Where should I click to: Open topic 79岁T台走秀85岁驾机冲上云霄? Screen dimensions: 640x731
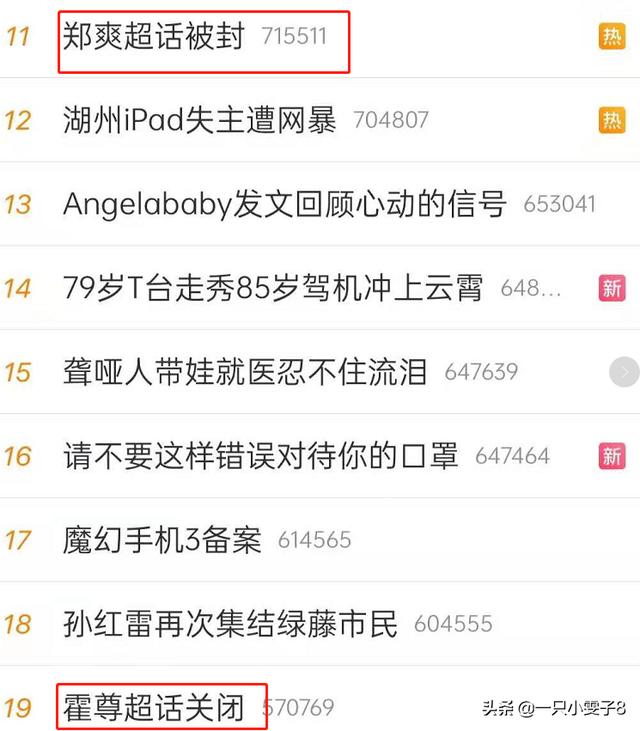click(272, 288)
